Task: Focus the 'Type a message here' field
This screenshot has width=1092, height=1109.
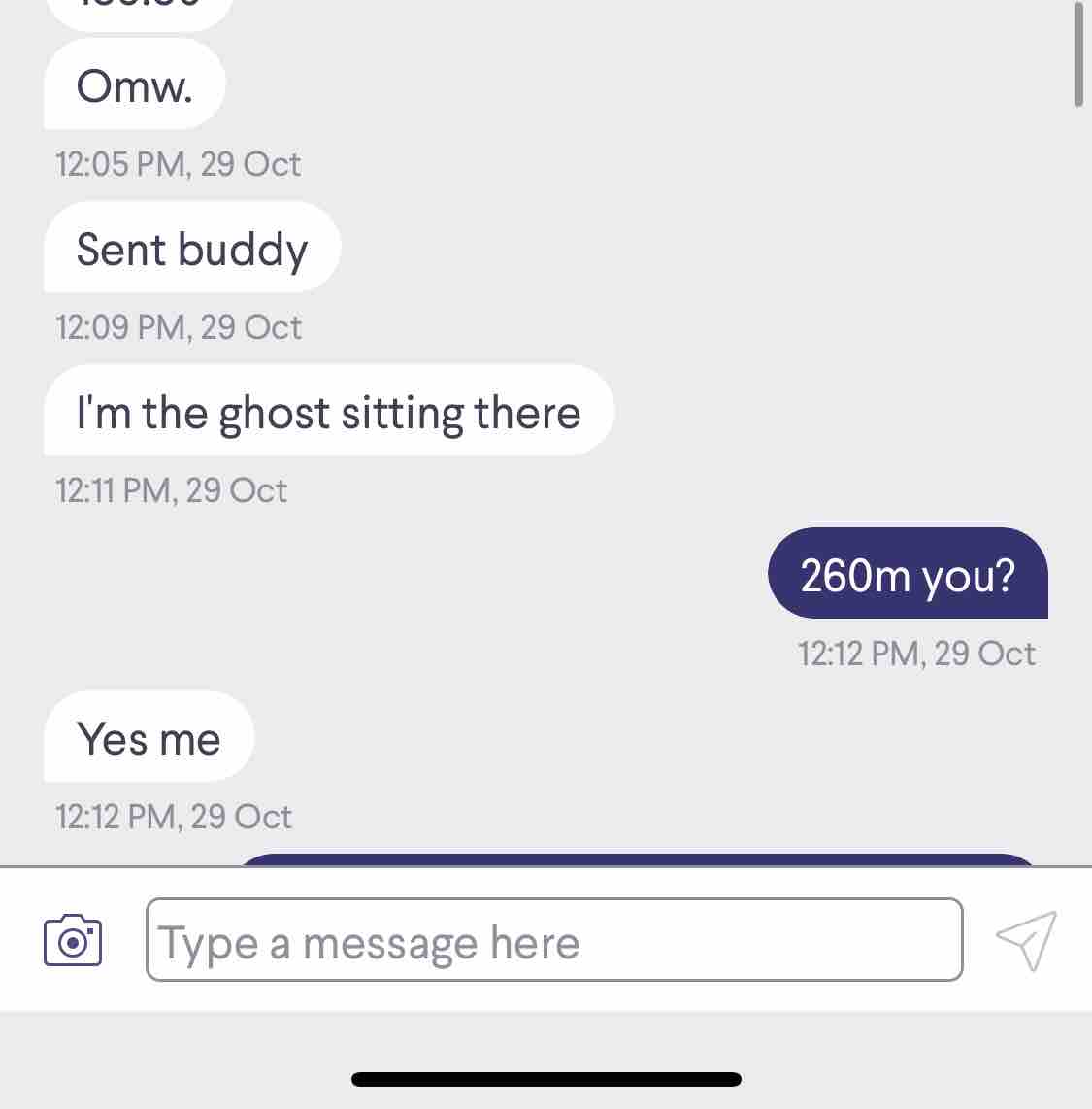Action: 553,940
